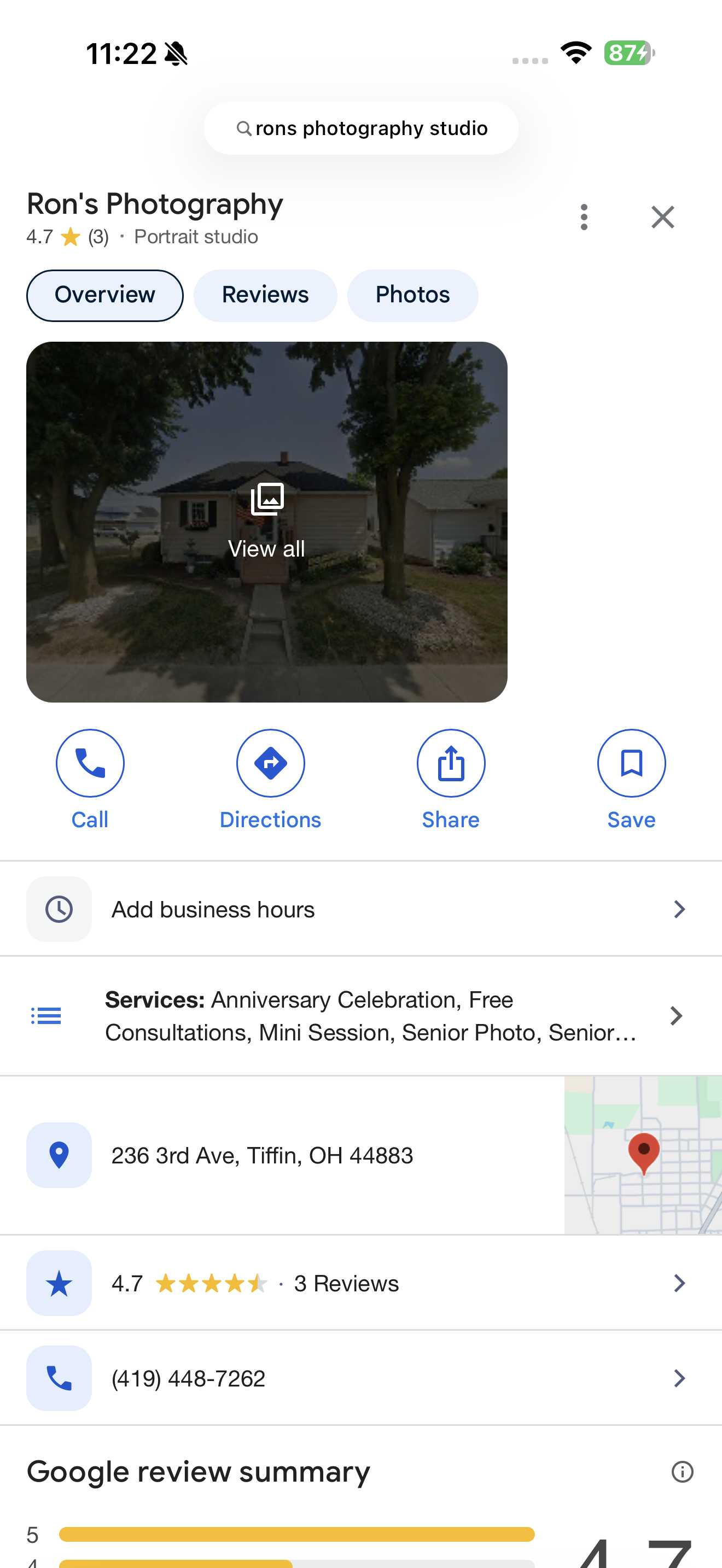This screenshot has height=1568, width=722.
Task: Tap the search field with rons photography studio
Action: [x=361, y=128]
